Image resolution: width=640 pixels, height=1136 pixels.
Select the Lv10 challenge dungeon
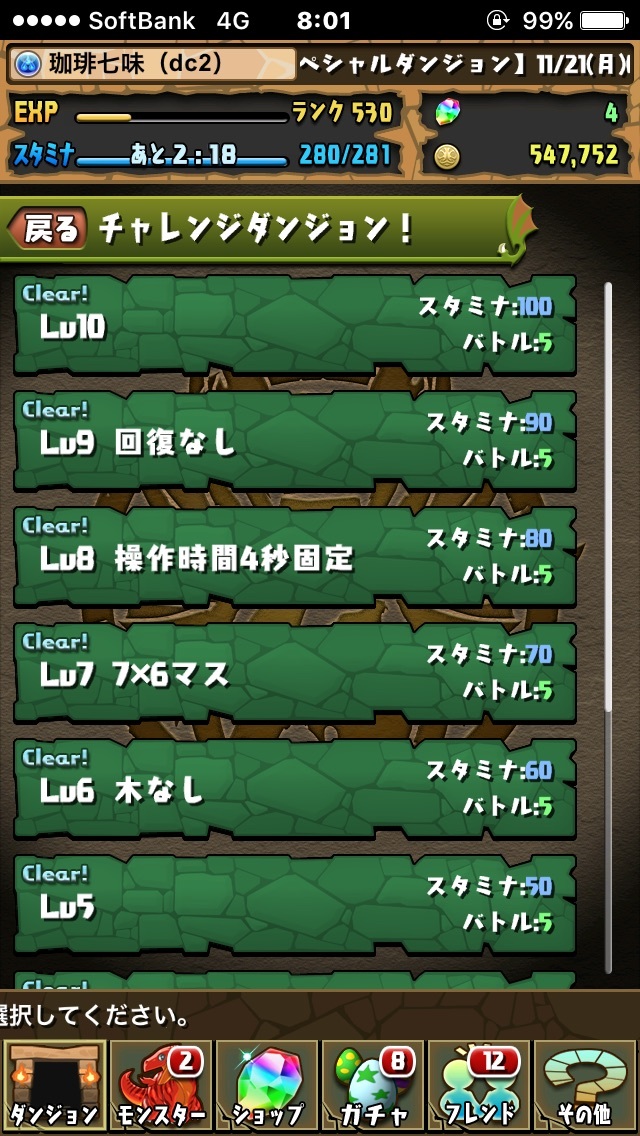[x=295, y=325]
